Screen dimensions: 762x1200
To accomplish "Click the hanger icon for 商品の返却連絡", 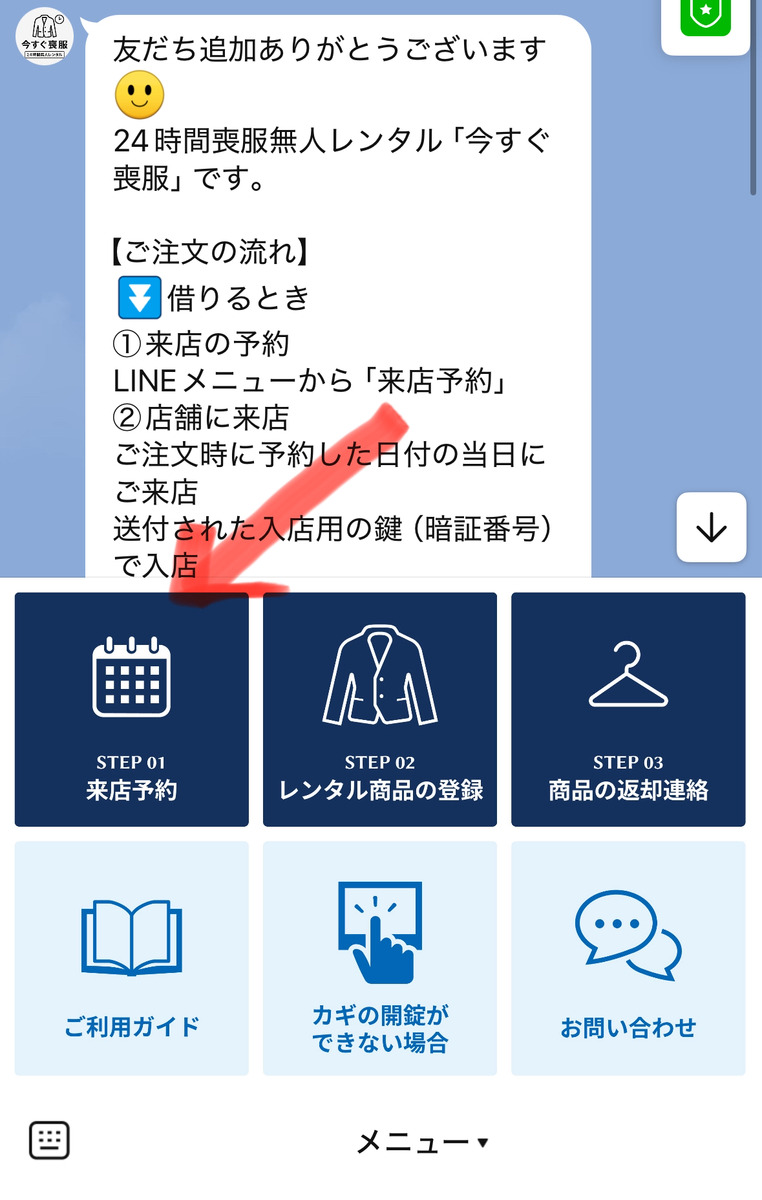I will click(628, 675).
